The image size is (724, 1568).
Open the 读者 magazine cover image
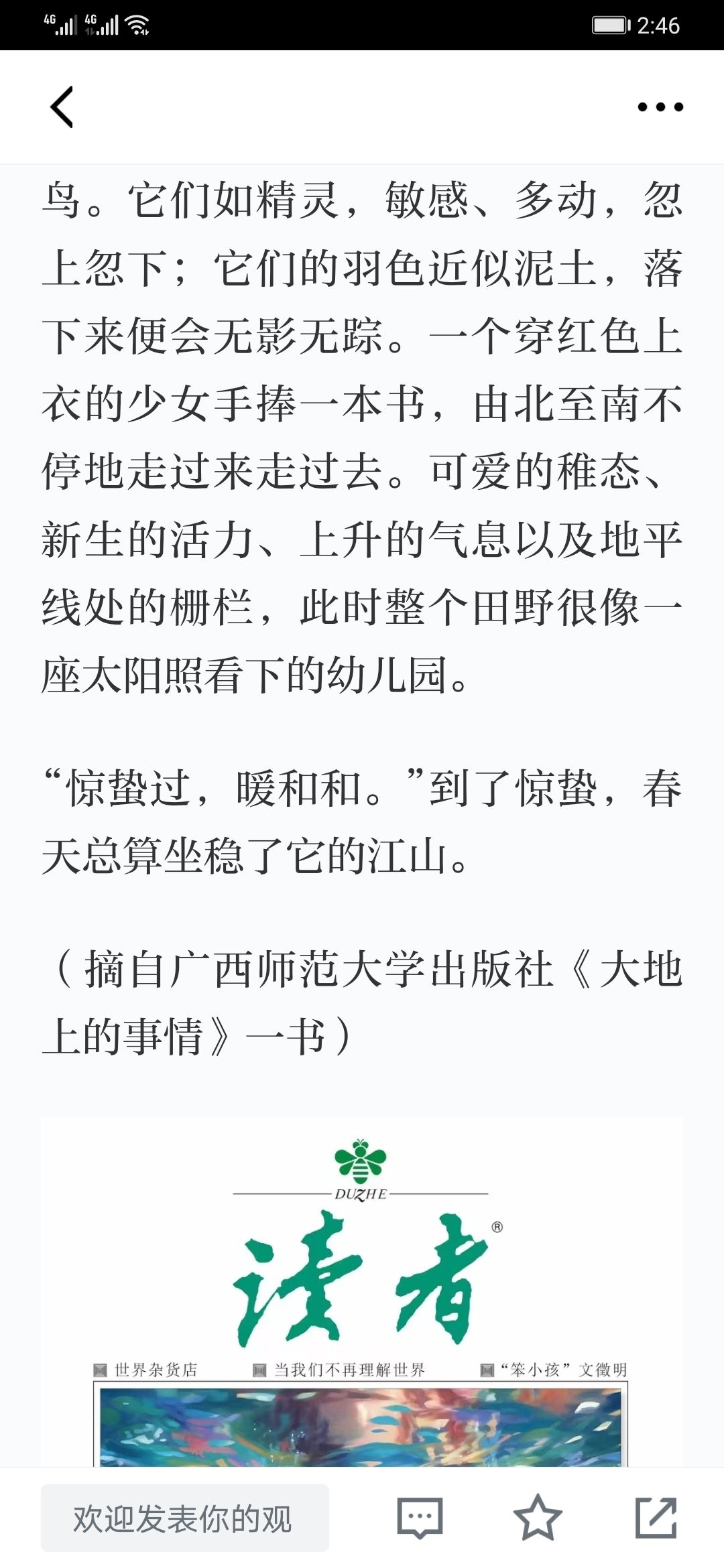[362, 1292]
